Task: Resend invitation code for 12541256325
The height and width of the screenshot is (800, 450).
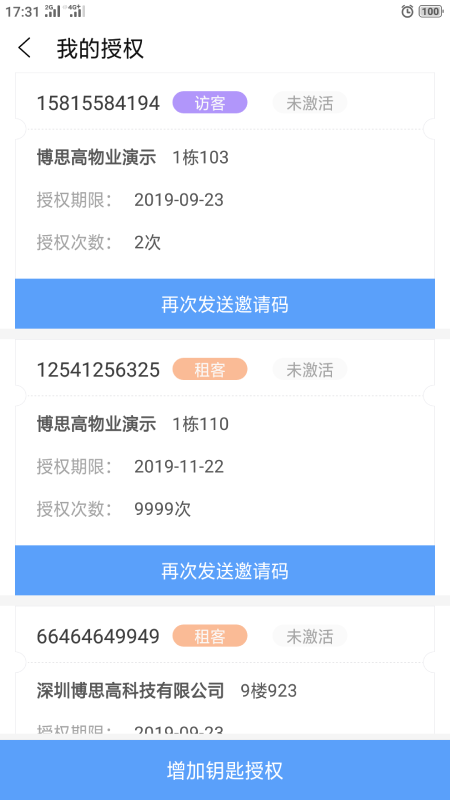Action: pos(225,570)
